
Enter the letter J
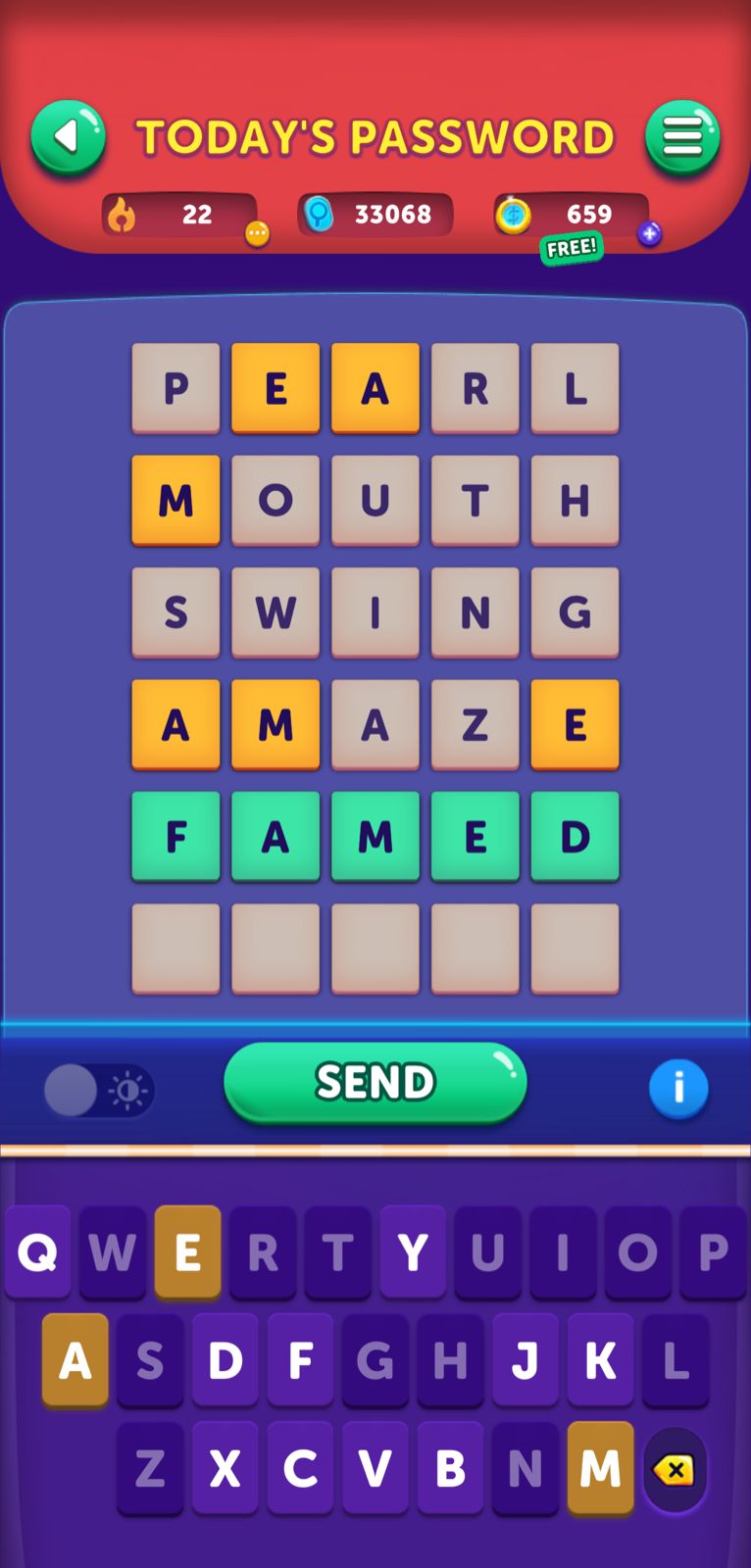click(x=526, y=1360)
